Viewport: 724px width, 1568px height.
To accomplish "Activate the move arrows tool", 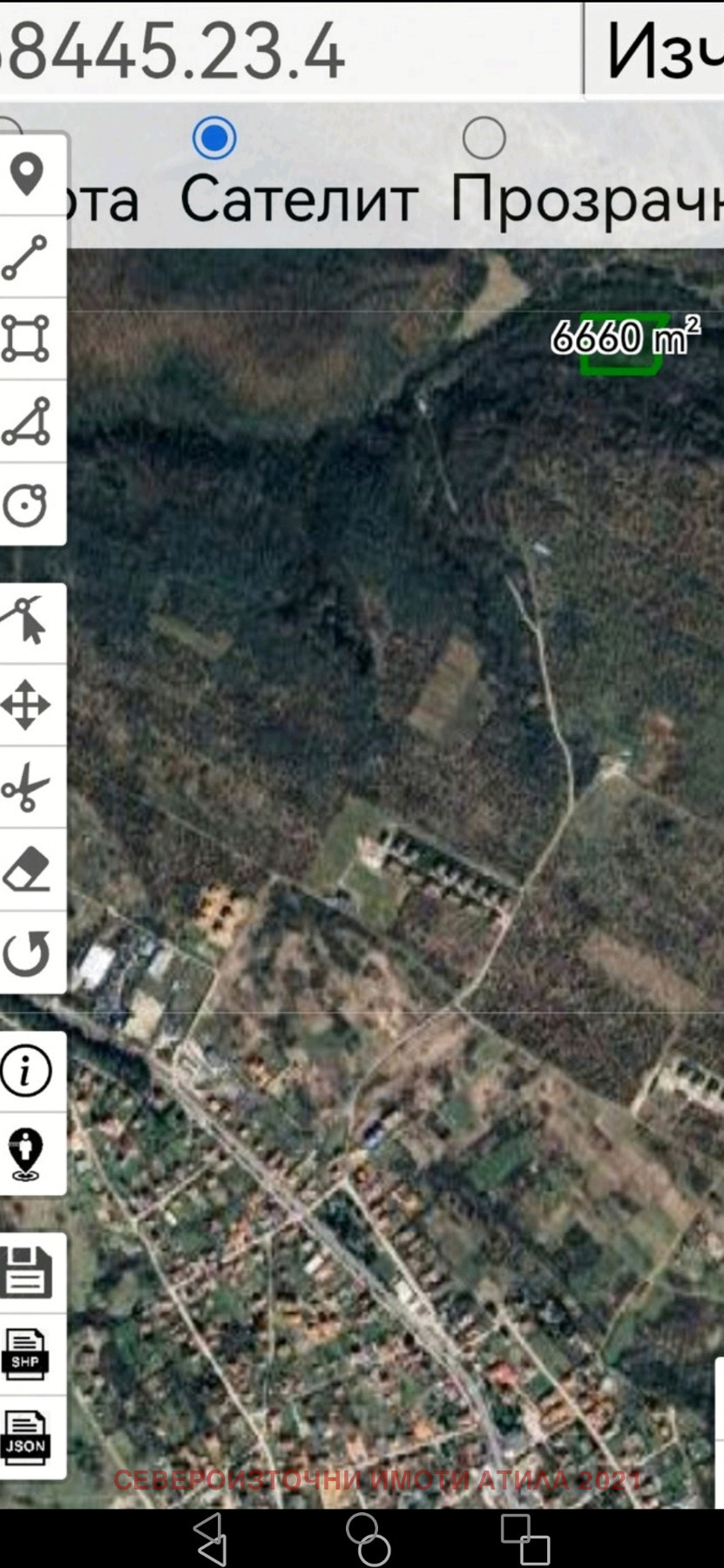I will (26, 704).
